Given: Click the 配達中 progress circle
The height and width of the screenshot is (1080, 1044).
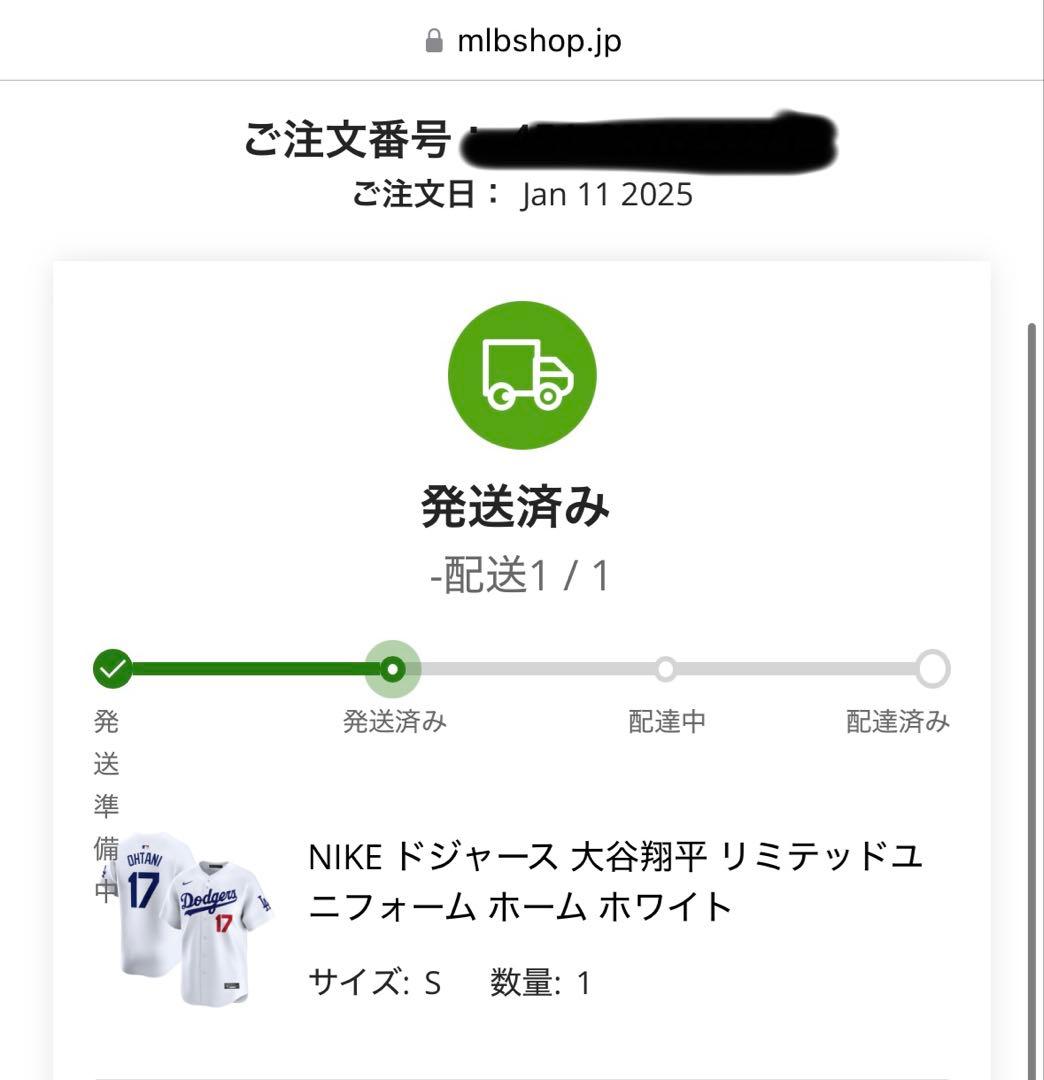Looking at the screenshot, I should coord(667,668).
